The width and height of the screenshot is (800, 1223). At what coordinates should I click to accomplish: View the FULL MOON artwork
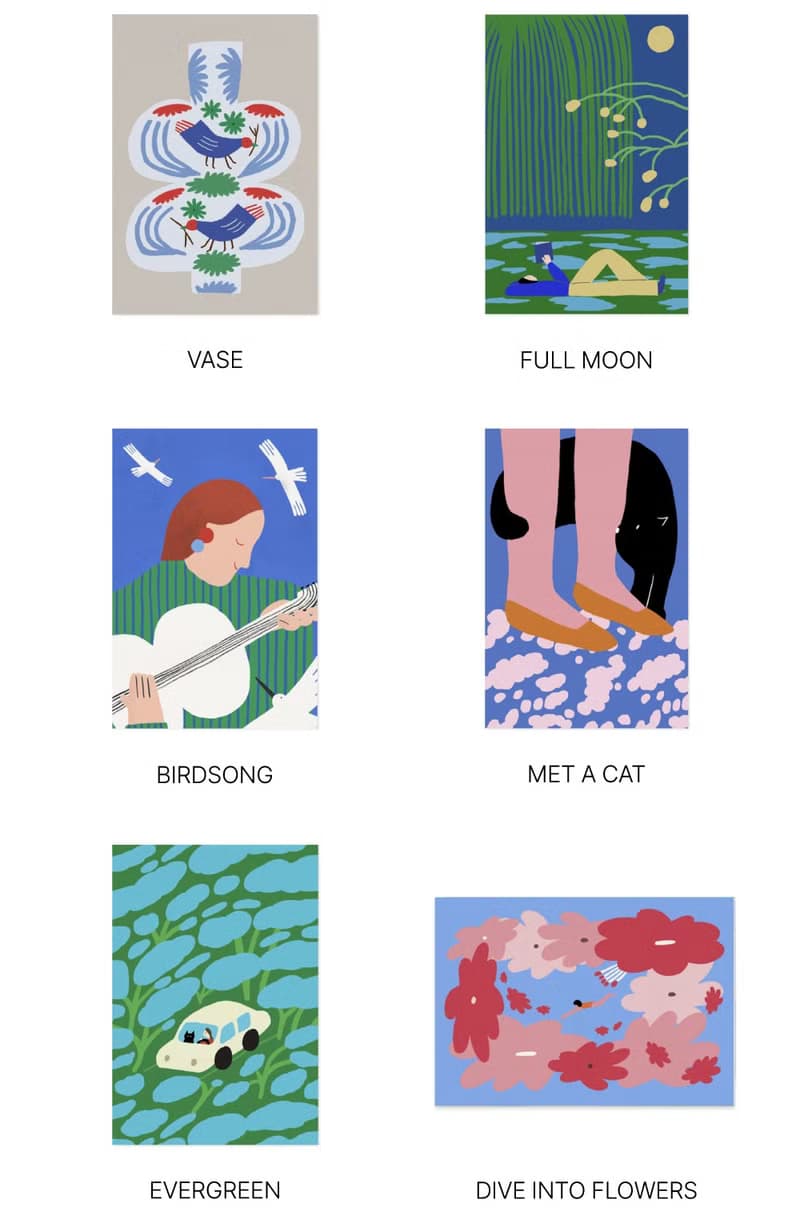pos(586,165)
